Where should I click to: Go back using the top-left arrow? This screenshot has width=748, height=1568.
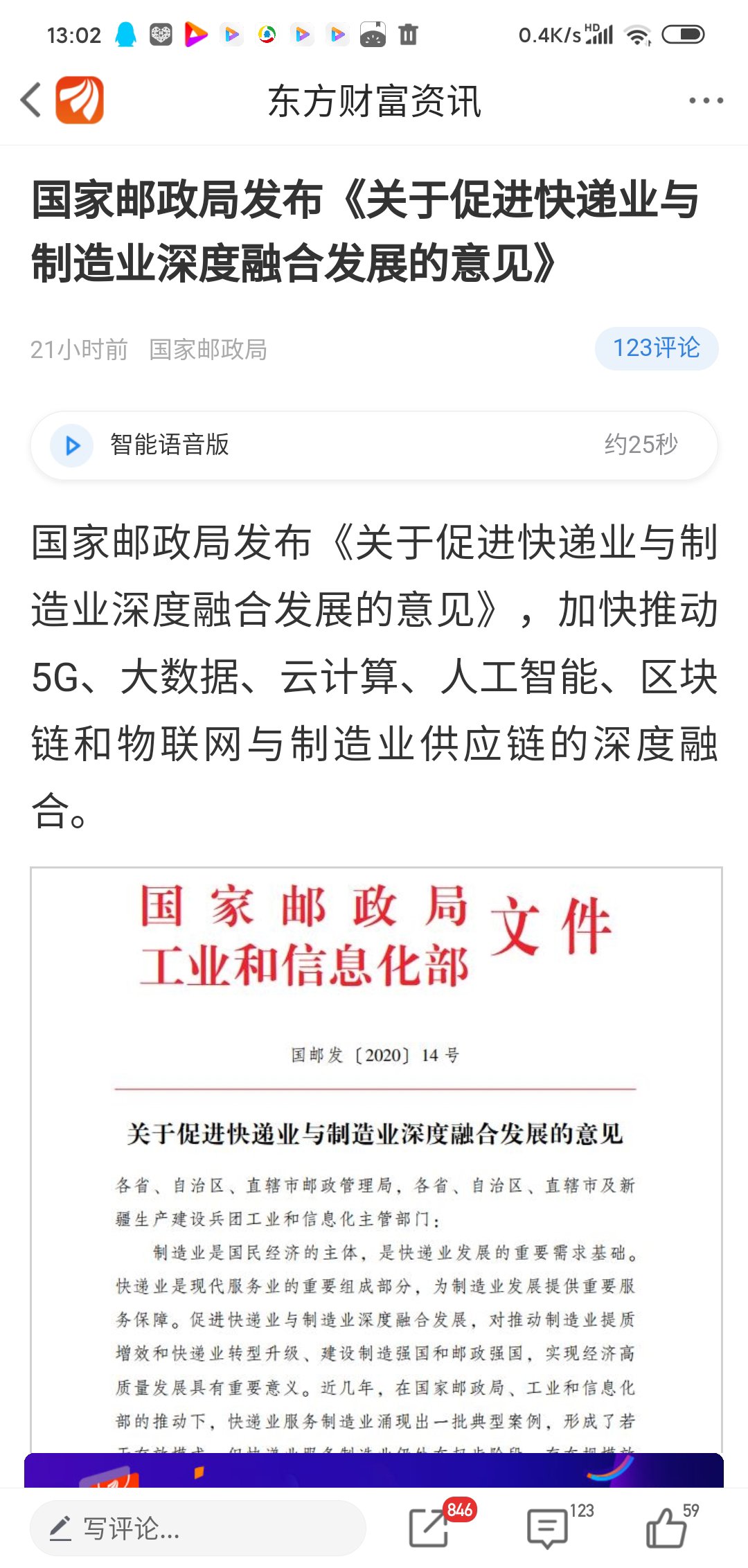(x=31, y=100)
